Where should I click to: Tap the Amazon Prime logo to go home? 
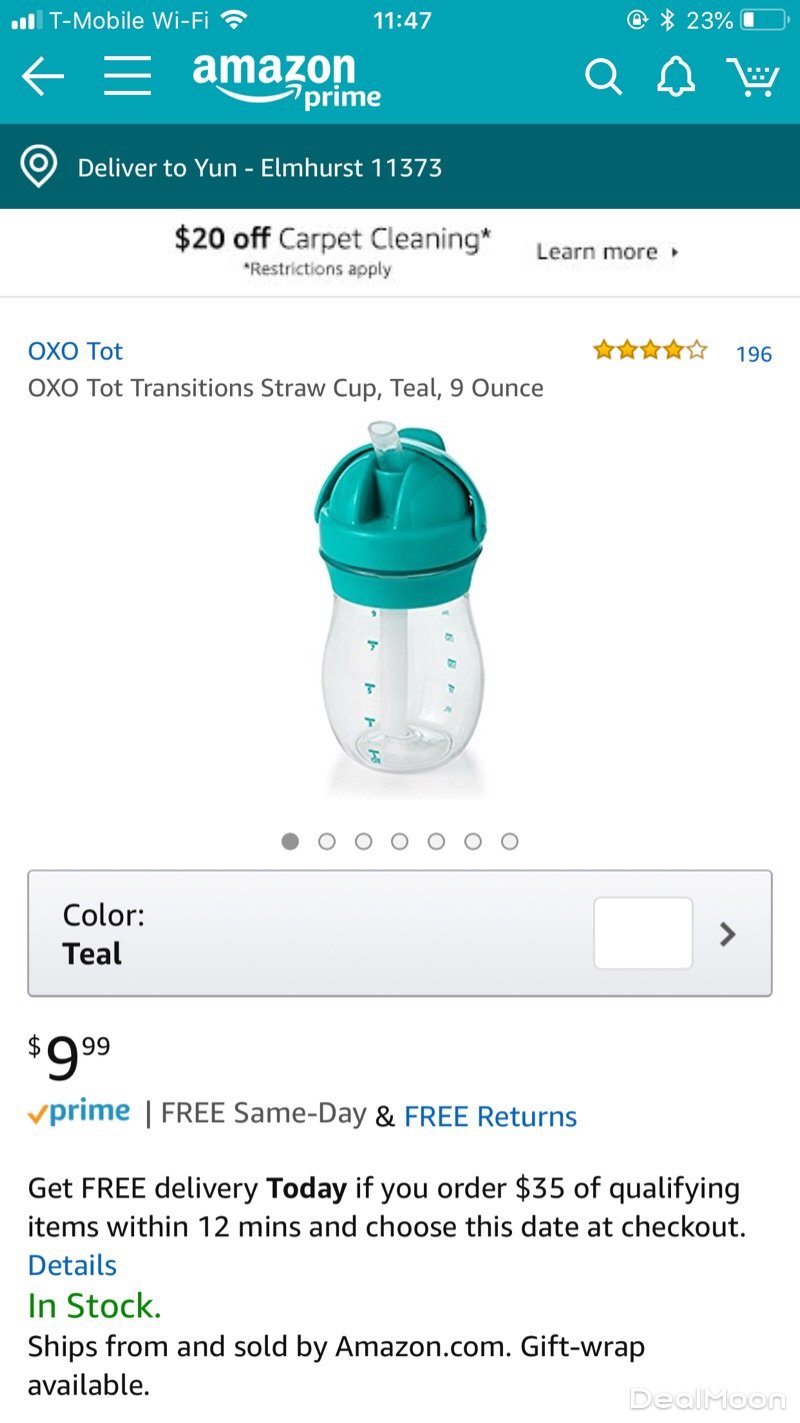286,79
